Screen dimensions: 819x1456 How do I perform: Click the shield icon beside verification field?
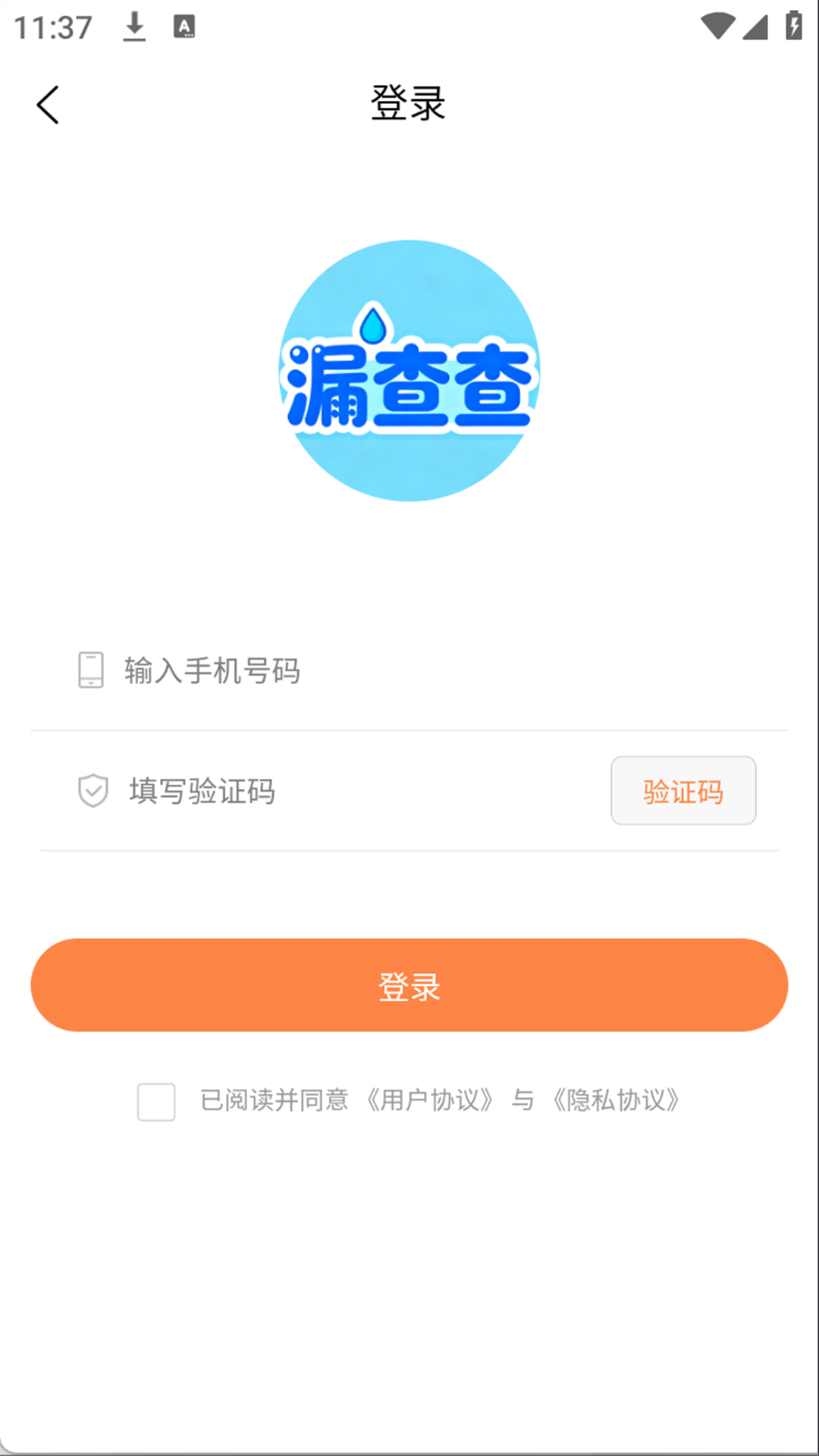point(92,791)
